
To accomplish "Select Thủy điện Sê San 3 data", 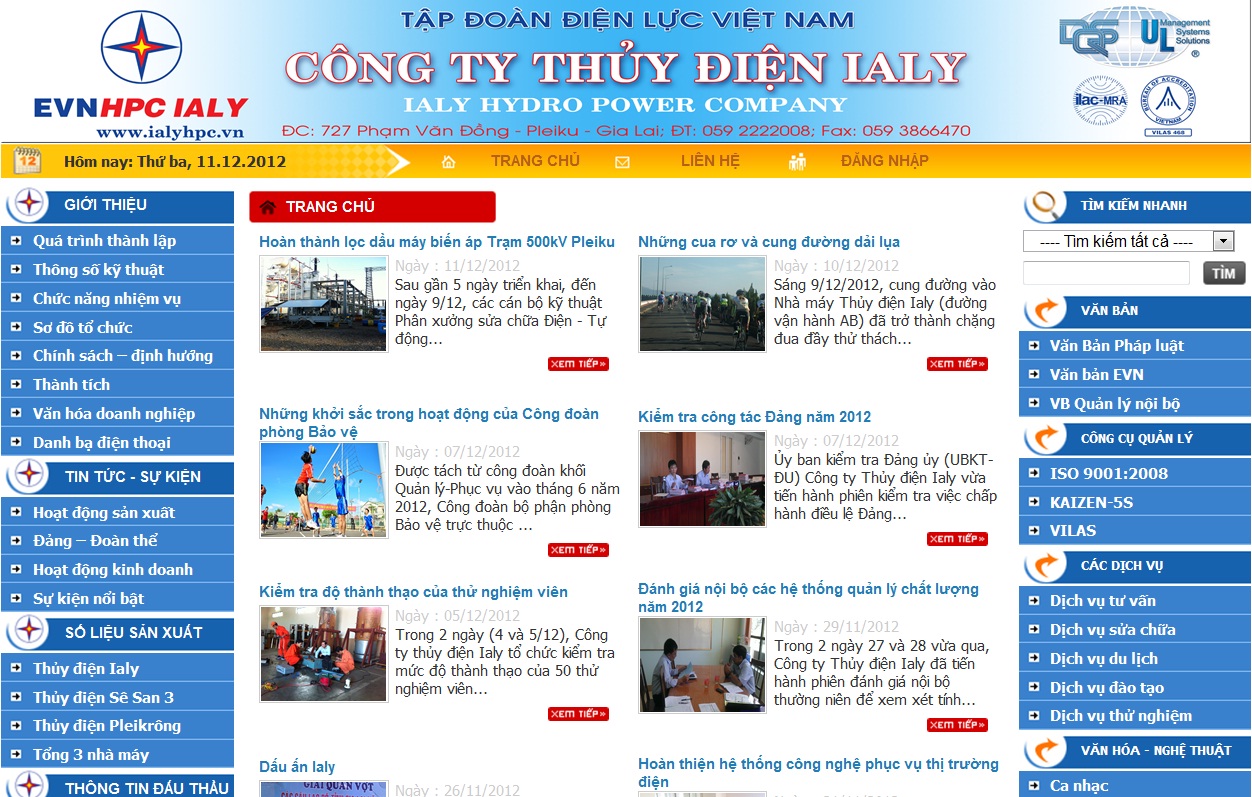I will tap(103, 697).
